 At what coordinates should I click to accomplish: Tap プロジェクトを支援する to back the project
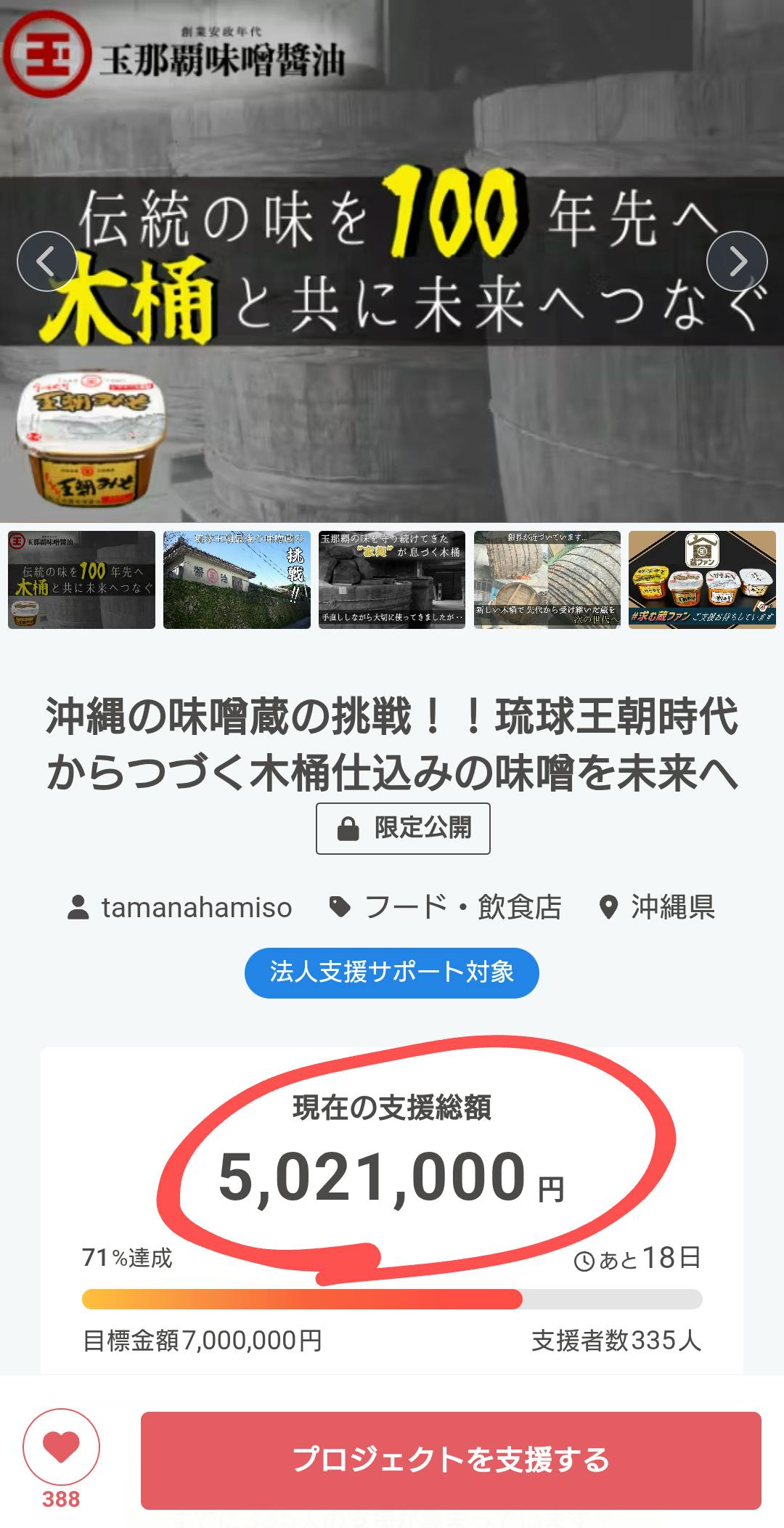(451, 1460)
